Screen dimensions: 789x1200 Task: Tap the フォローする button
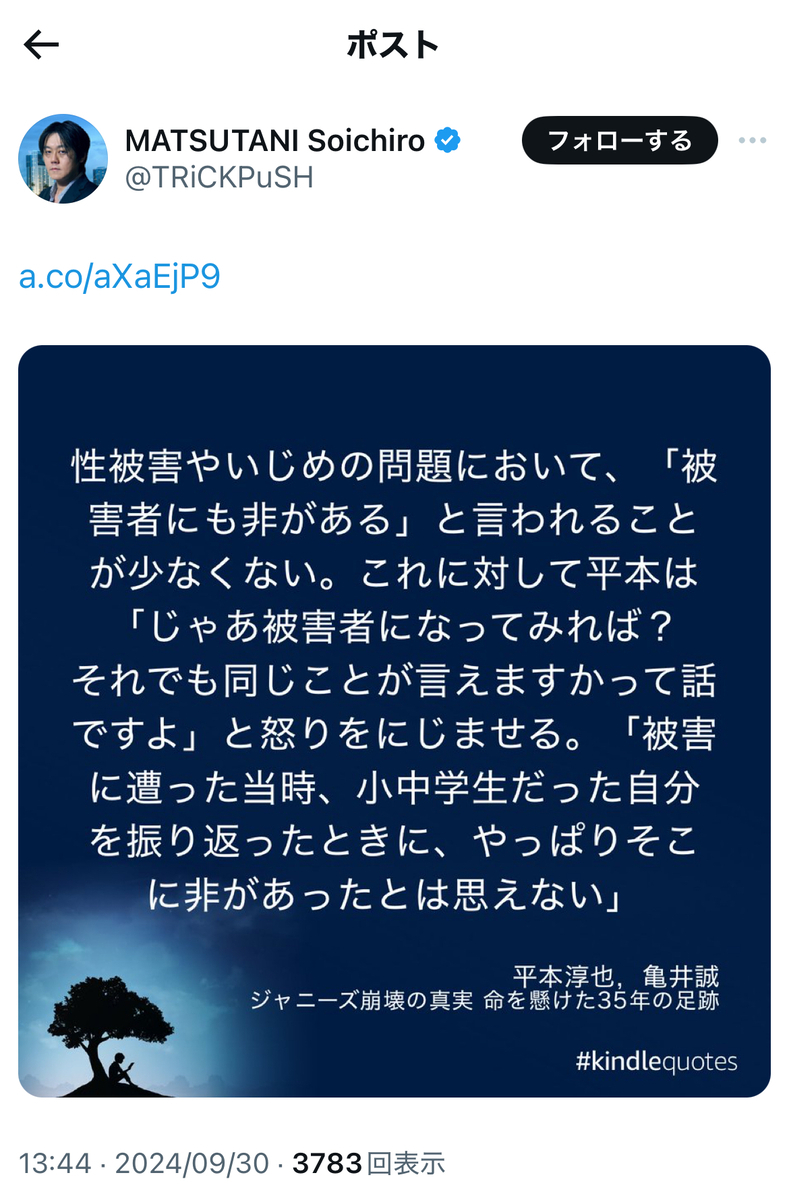(620, 141)
